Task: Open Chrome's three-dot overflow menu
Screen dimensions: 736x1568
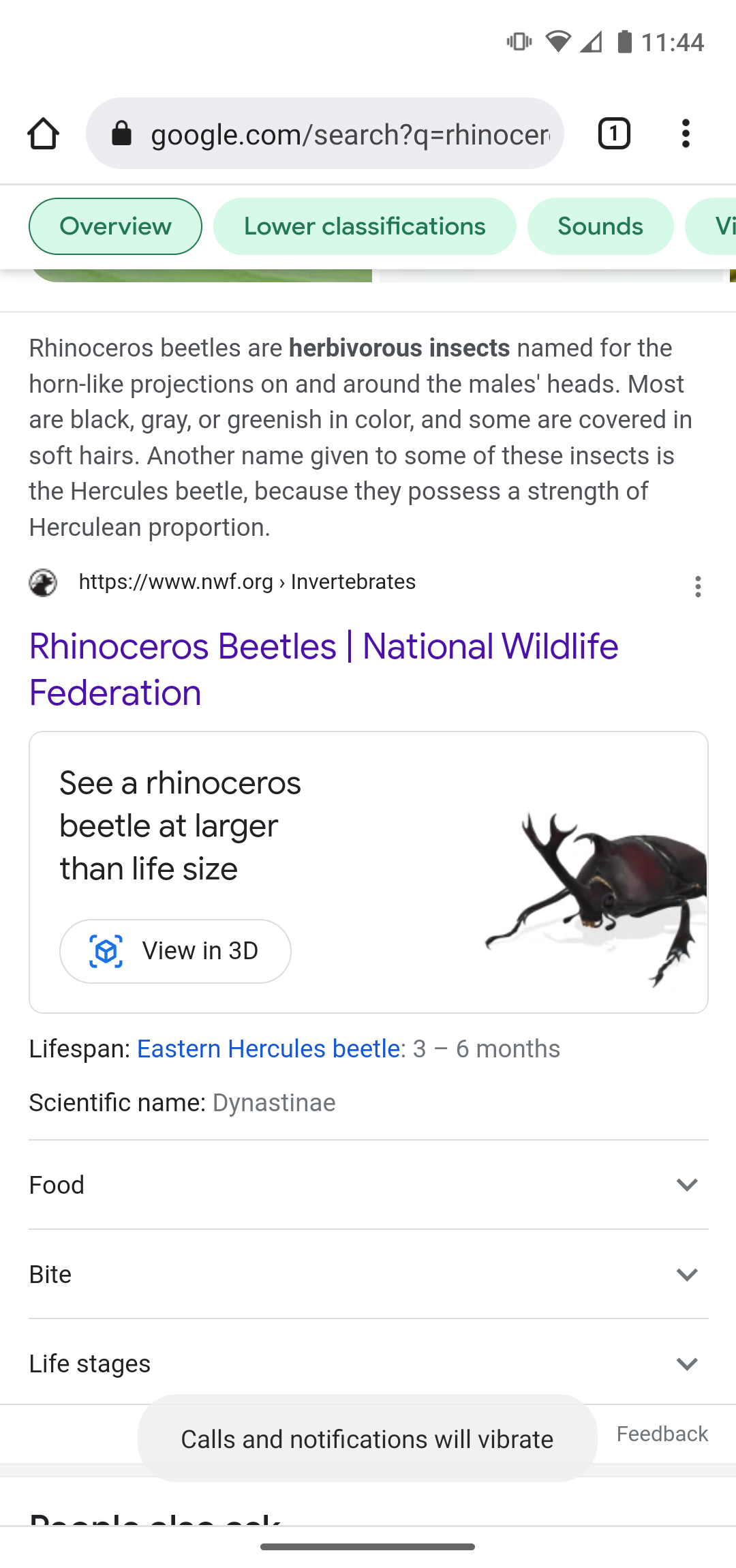Action: (685, 133)
